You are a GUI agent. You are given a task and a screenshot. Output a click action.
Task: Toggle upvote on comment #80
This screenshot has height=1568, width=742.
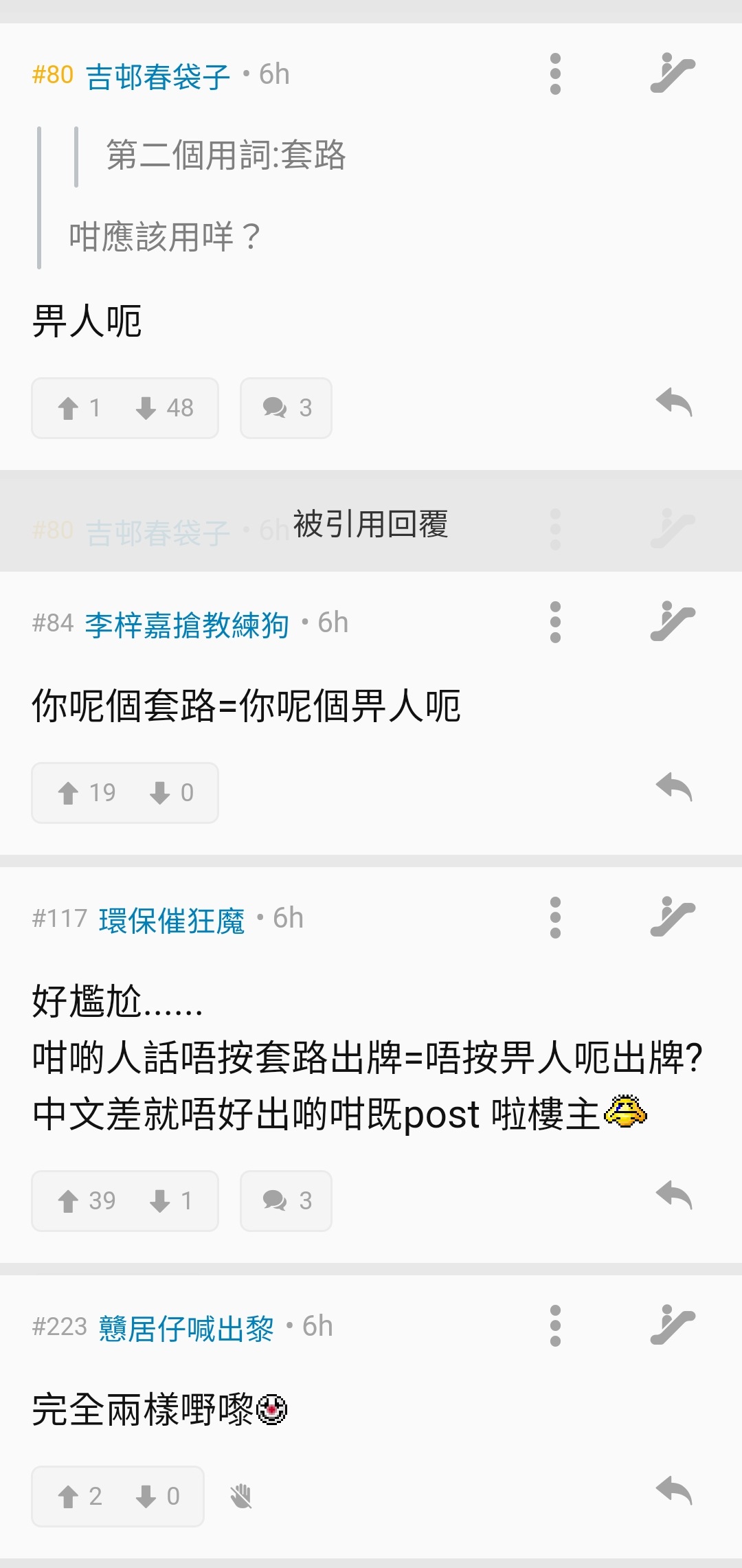pyautogui.click(x=69, y=408)
